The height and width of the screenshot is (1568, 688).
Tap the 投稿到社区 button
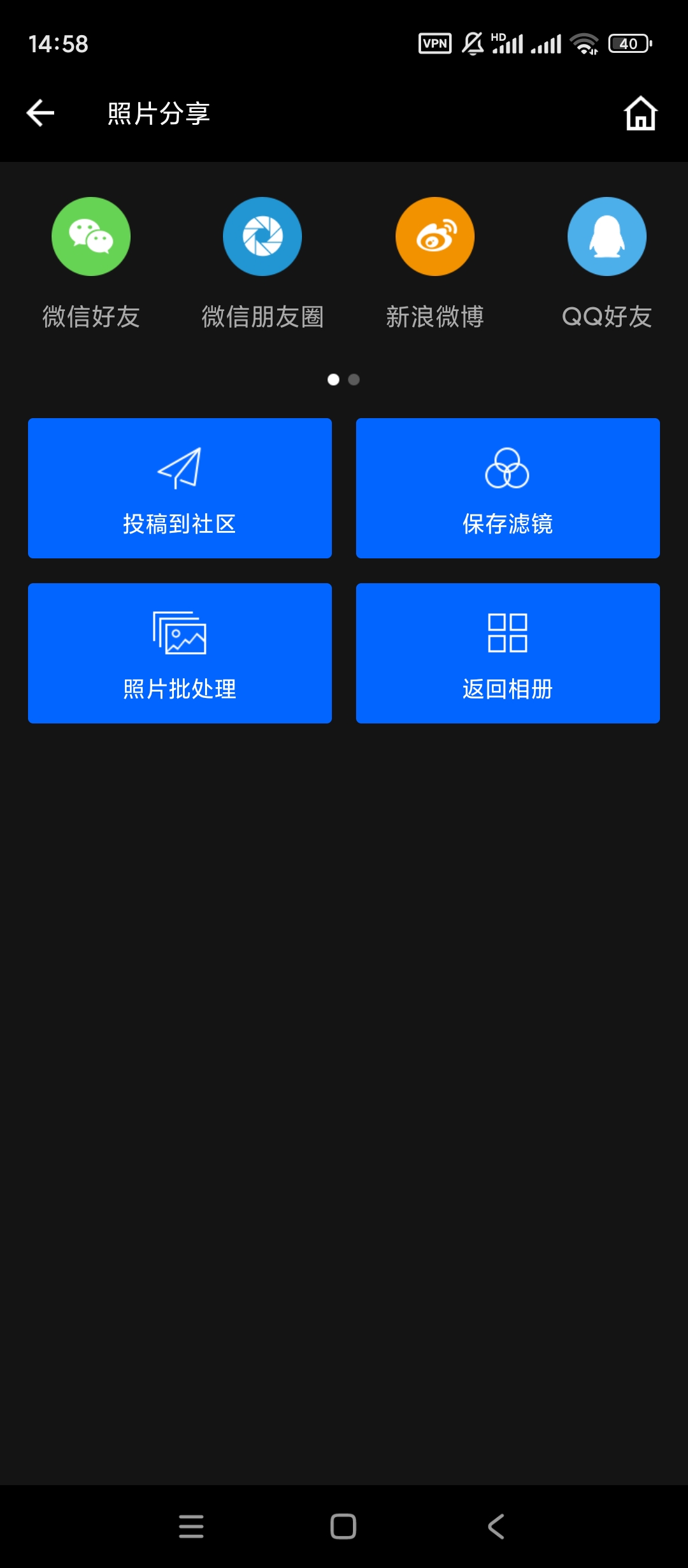[x=180, y=488]
